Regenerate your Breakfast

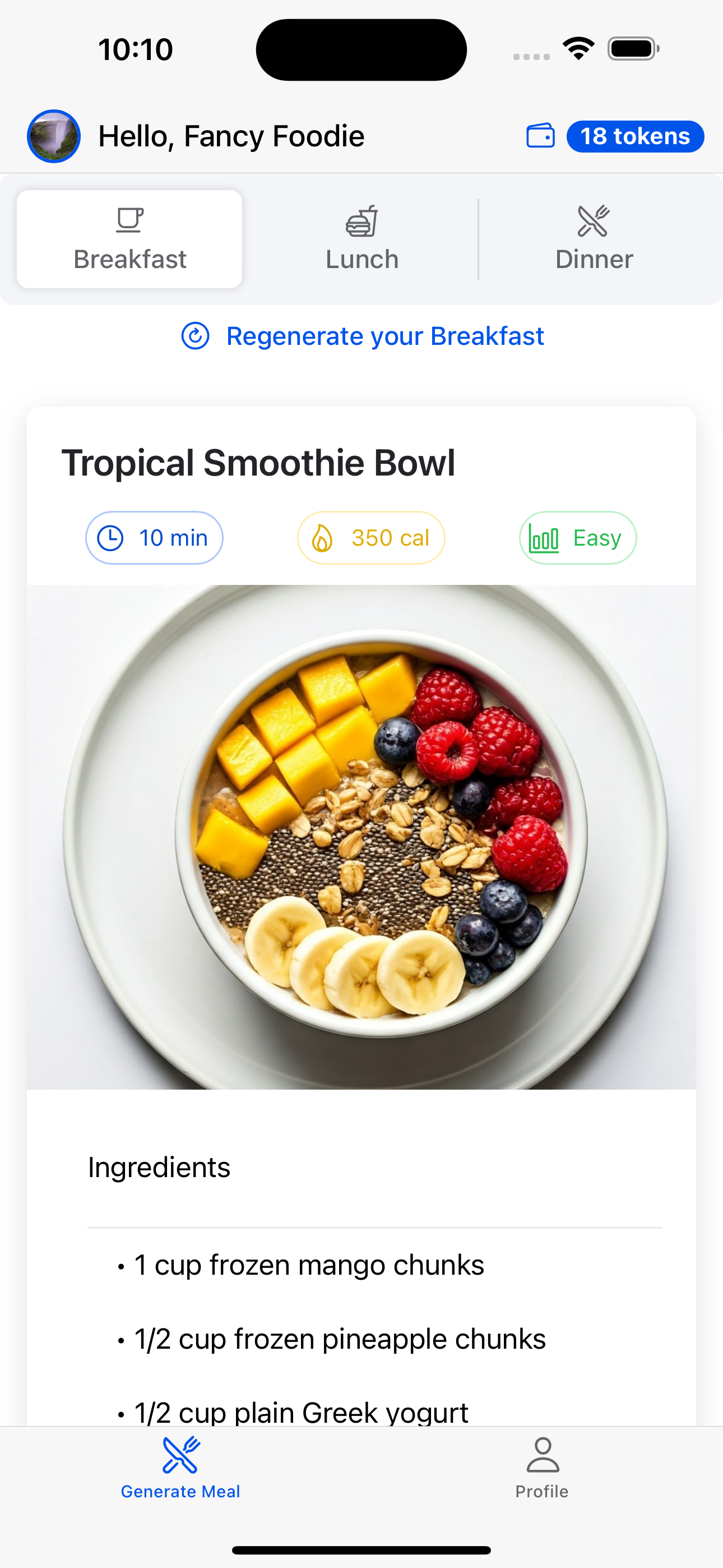pos(363,336)
